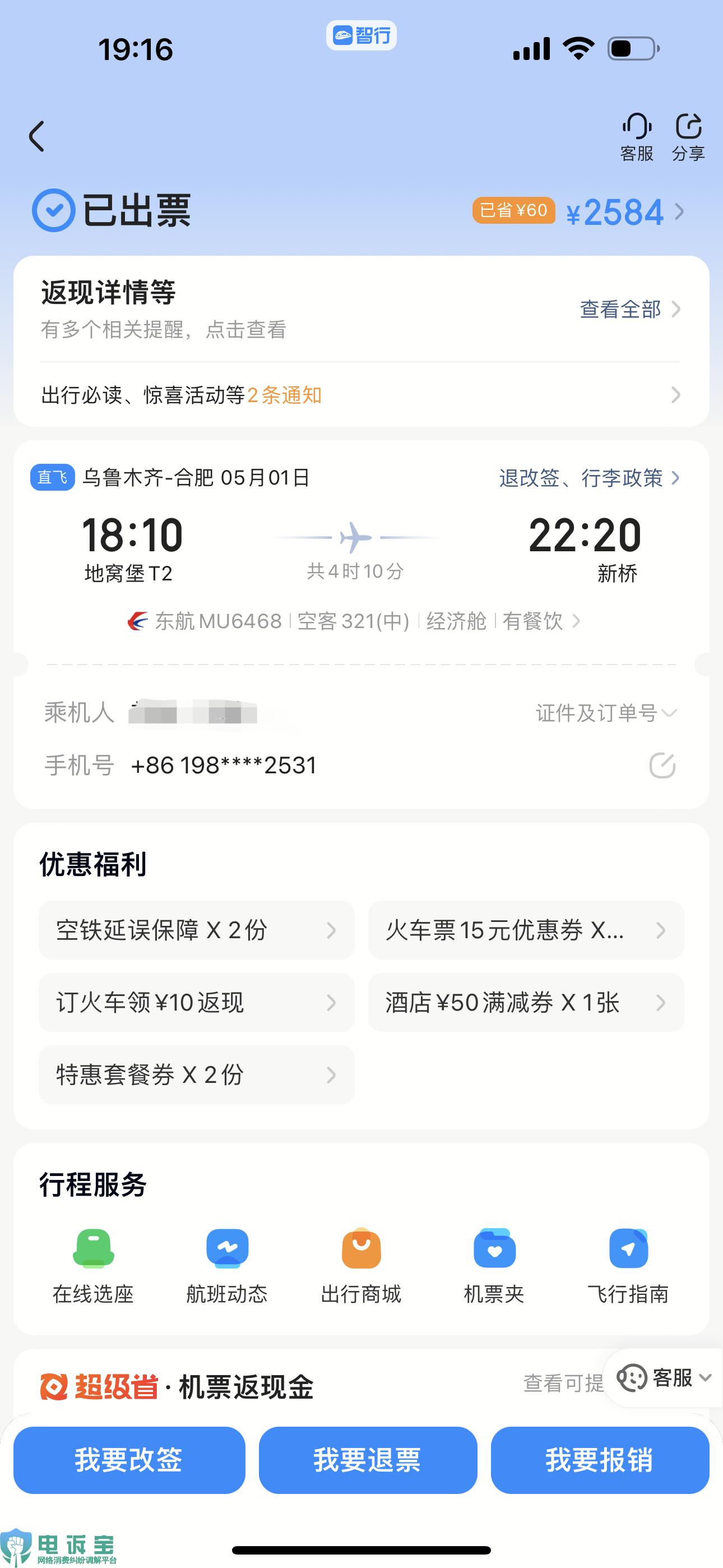Open flight details for 东航 MU6468
The height and width of the screenshot is (1568, 723).
pos(353,621)
